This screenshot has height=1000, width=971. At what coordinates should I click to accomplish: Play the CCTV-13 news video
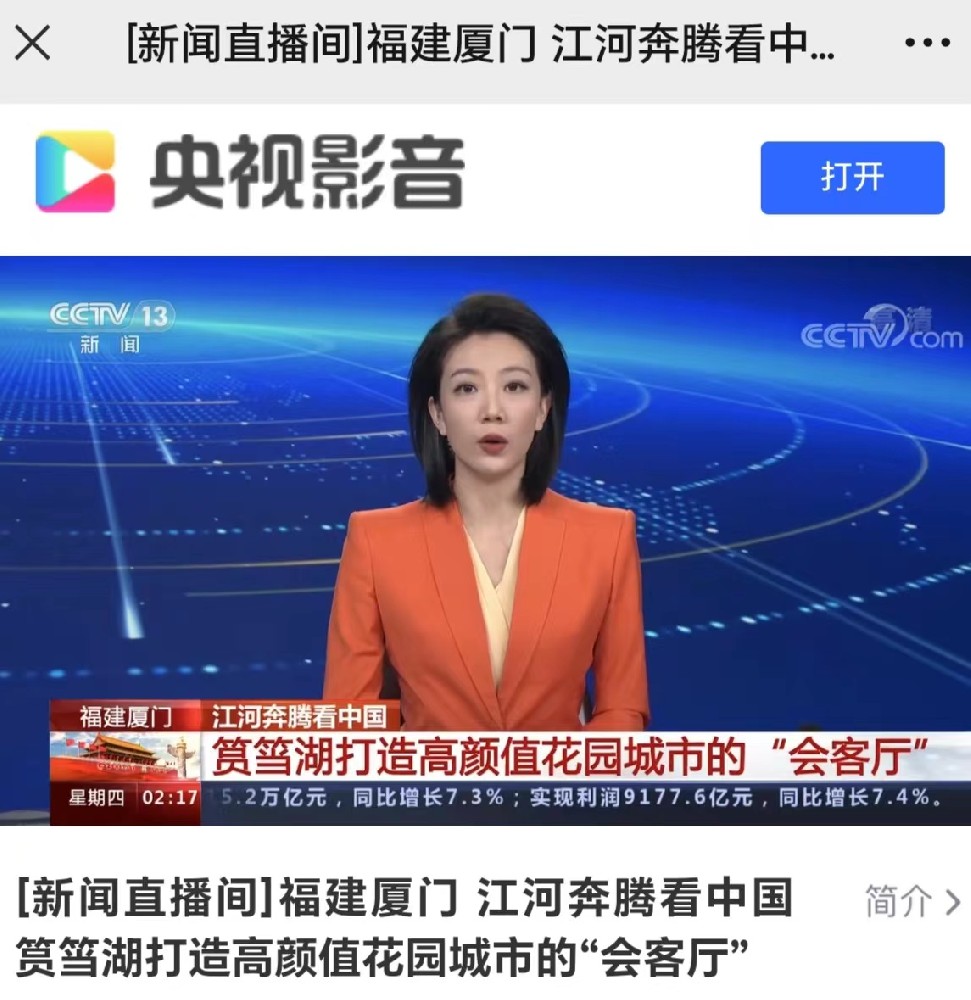(x=485, y=540)
